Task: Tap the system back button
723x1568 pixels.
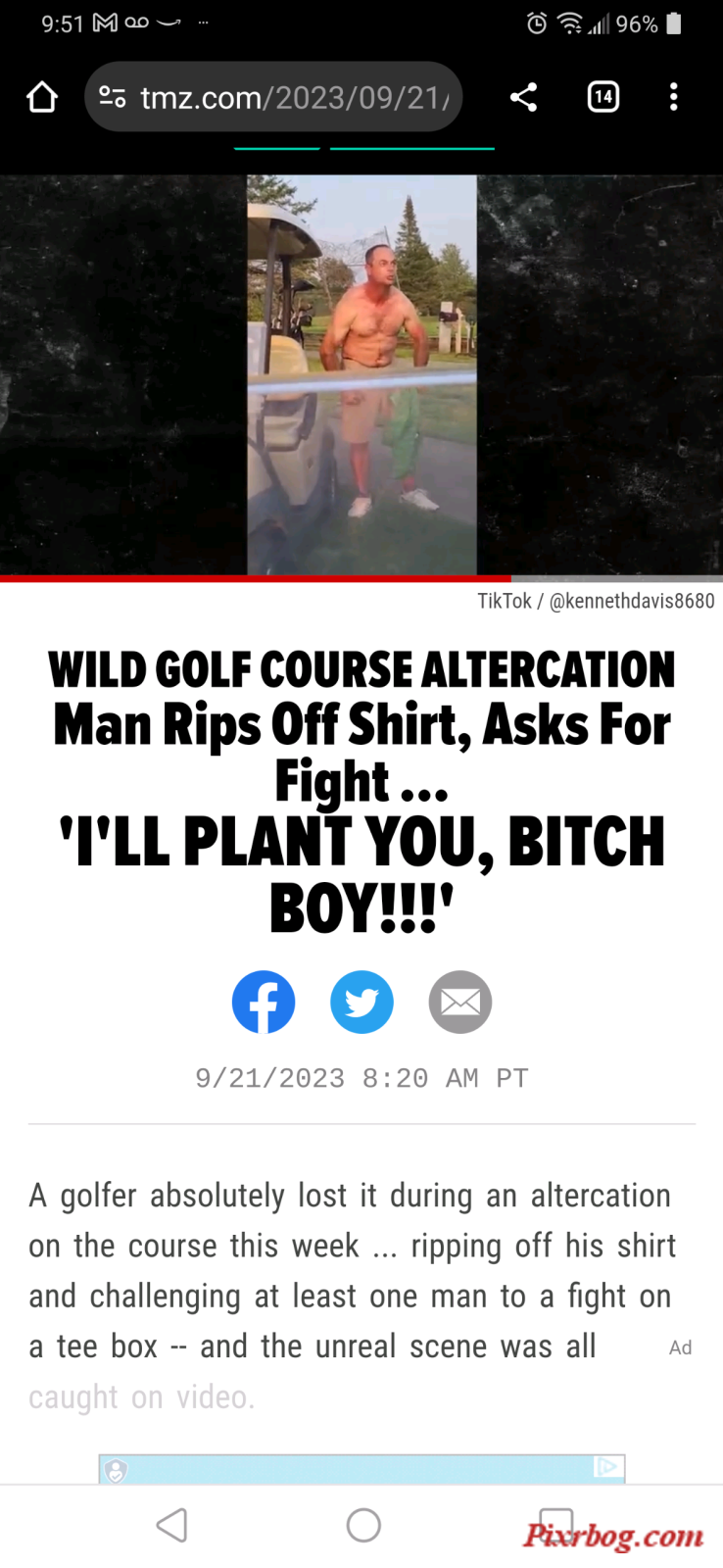Action: point(171,1525)
